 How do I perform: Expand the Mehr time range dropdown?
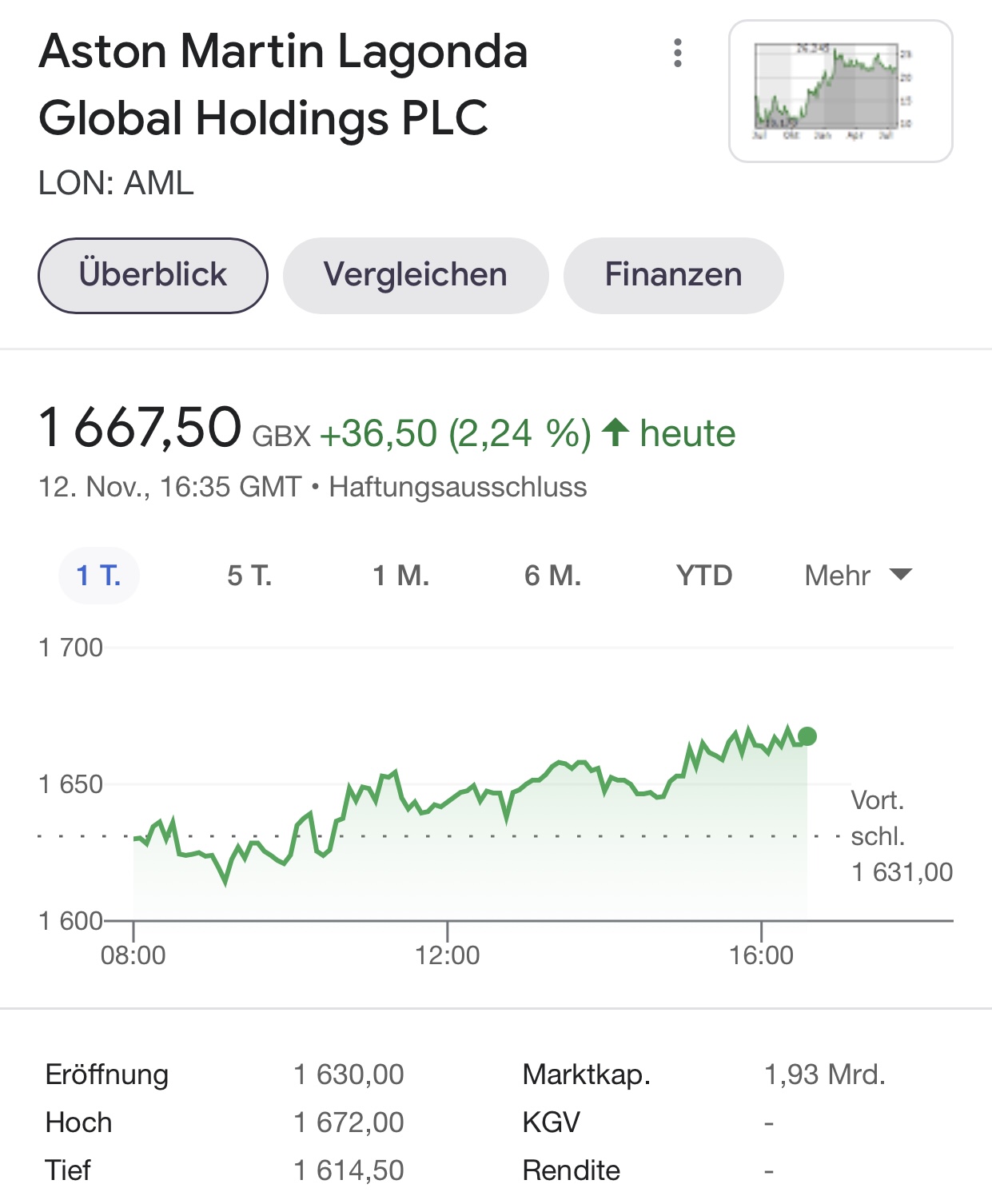858,576
